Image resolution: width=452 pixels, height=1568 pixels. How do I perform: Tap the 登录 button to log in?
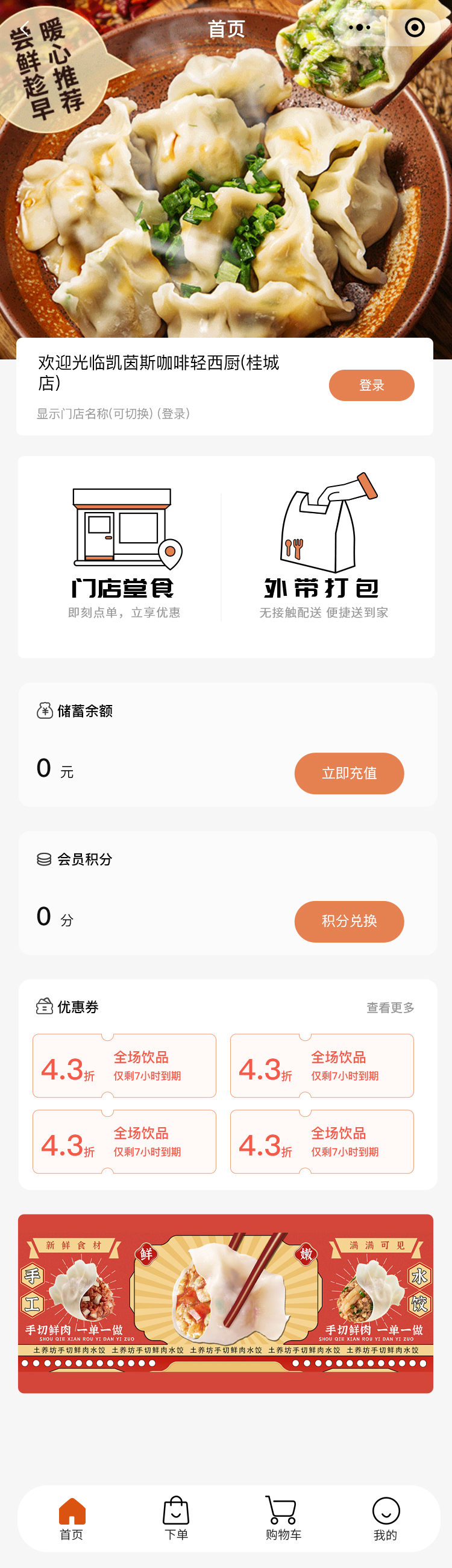click(371, 385)
